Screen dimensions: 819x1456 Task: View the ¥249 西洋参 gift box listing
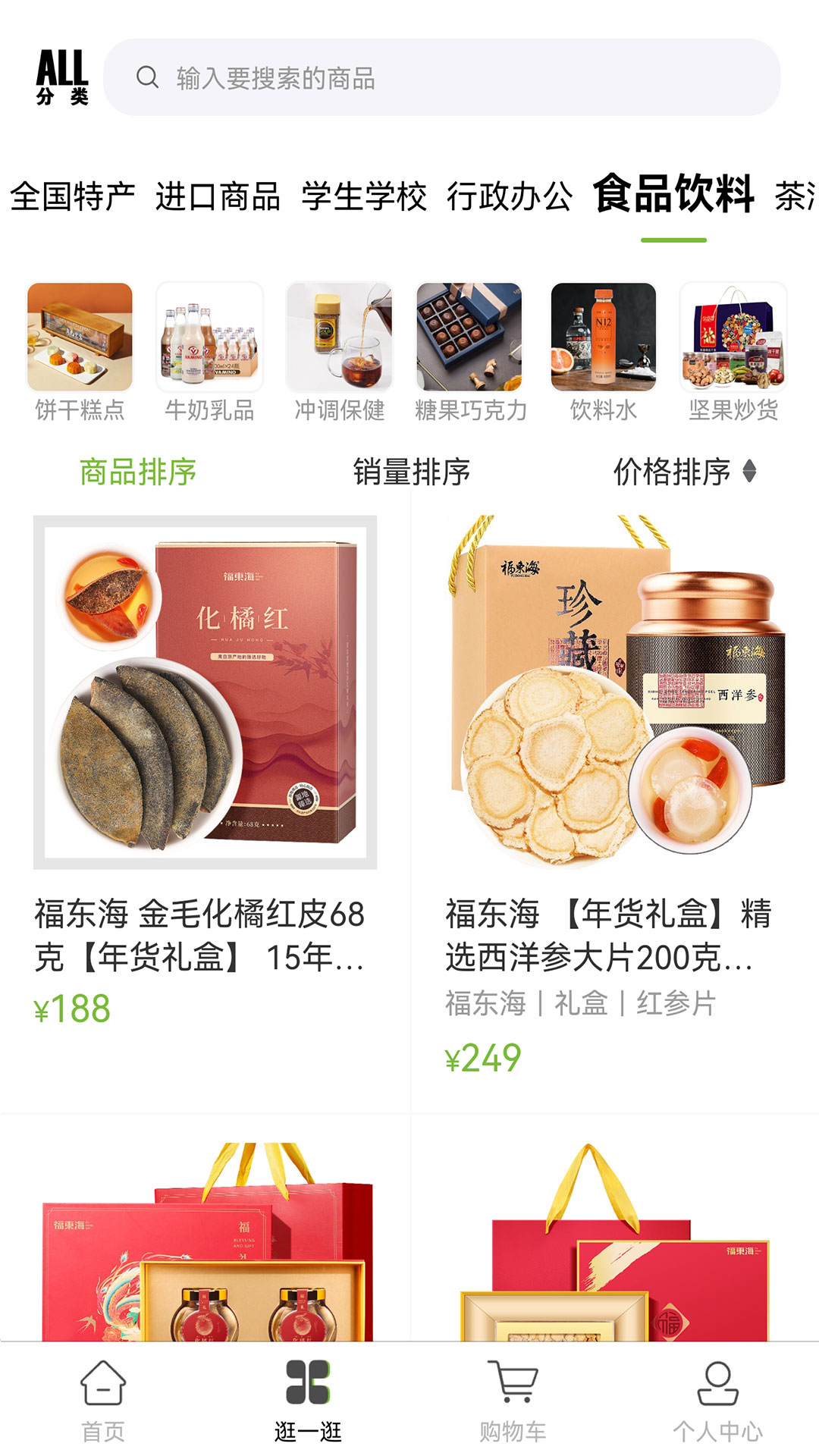(x=614, y=698)
